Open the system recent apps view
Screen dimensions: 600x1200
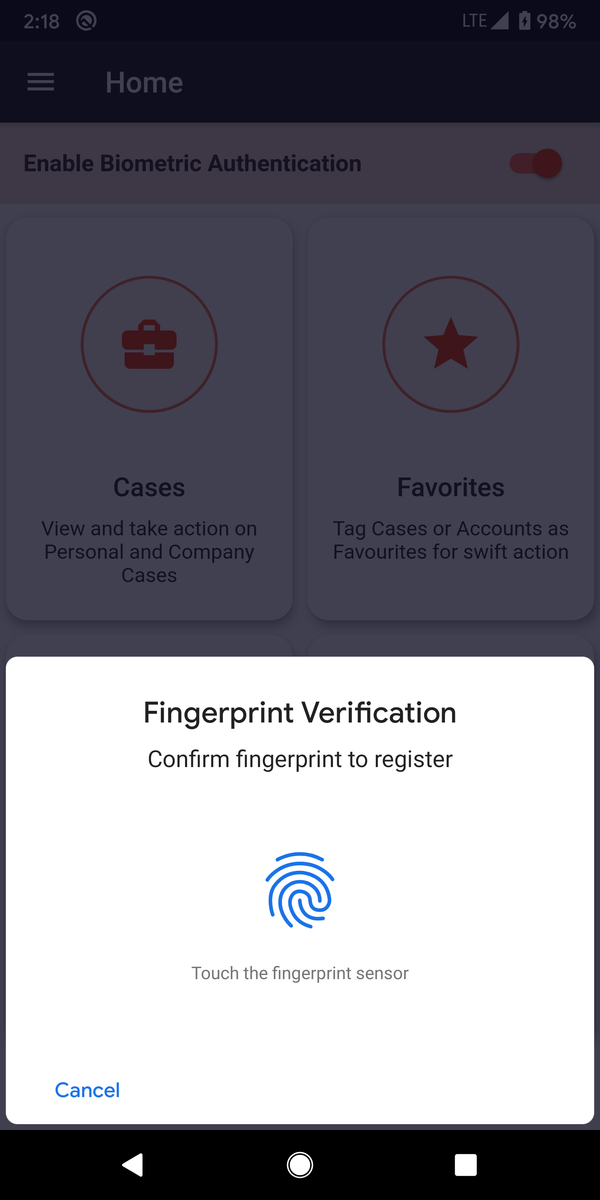click(x=465, y=1164)
